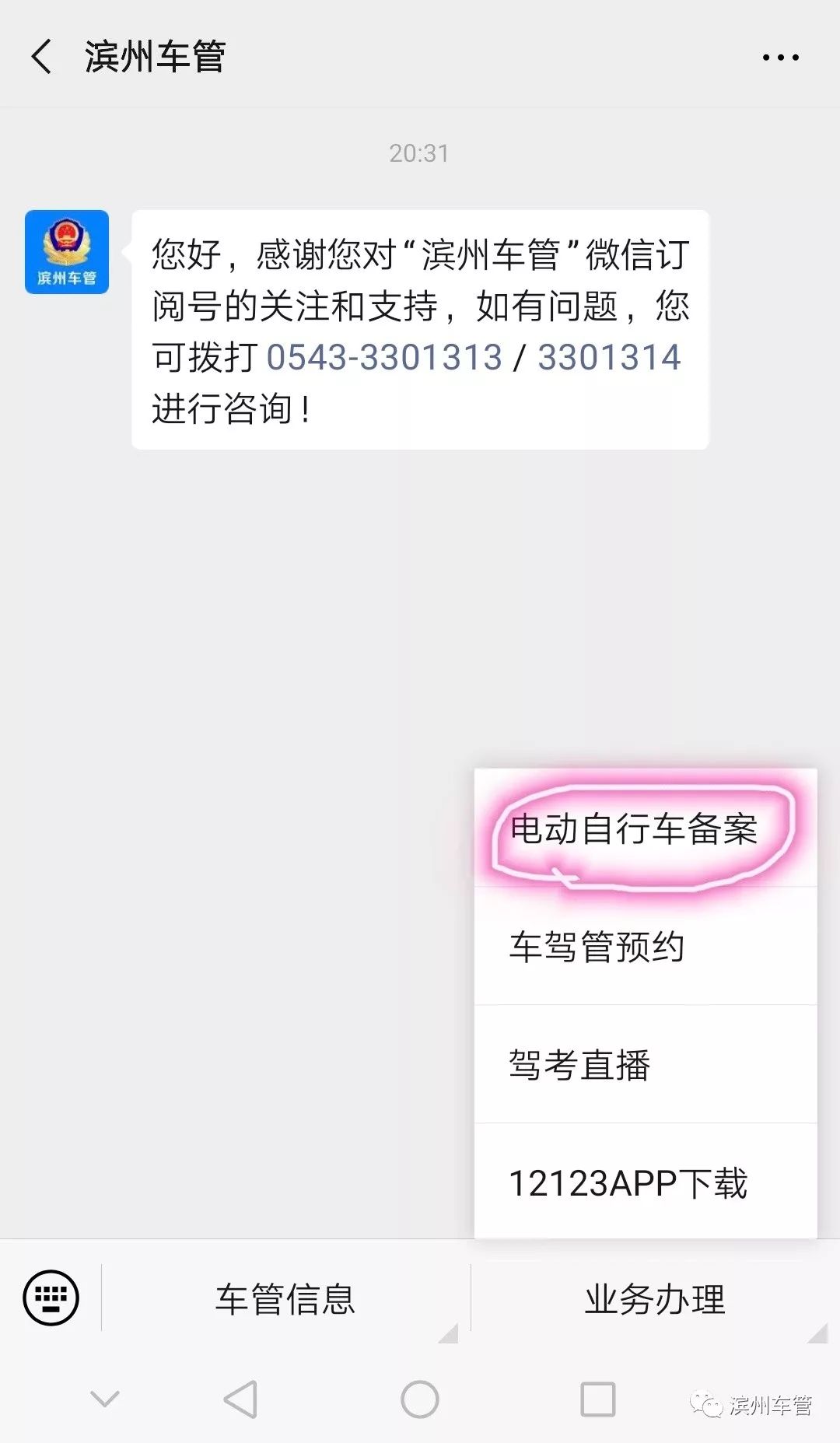Select 12123APP下载 option
840x1443 pixels.
628,1183
